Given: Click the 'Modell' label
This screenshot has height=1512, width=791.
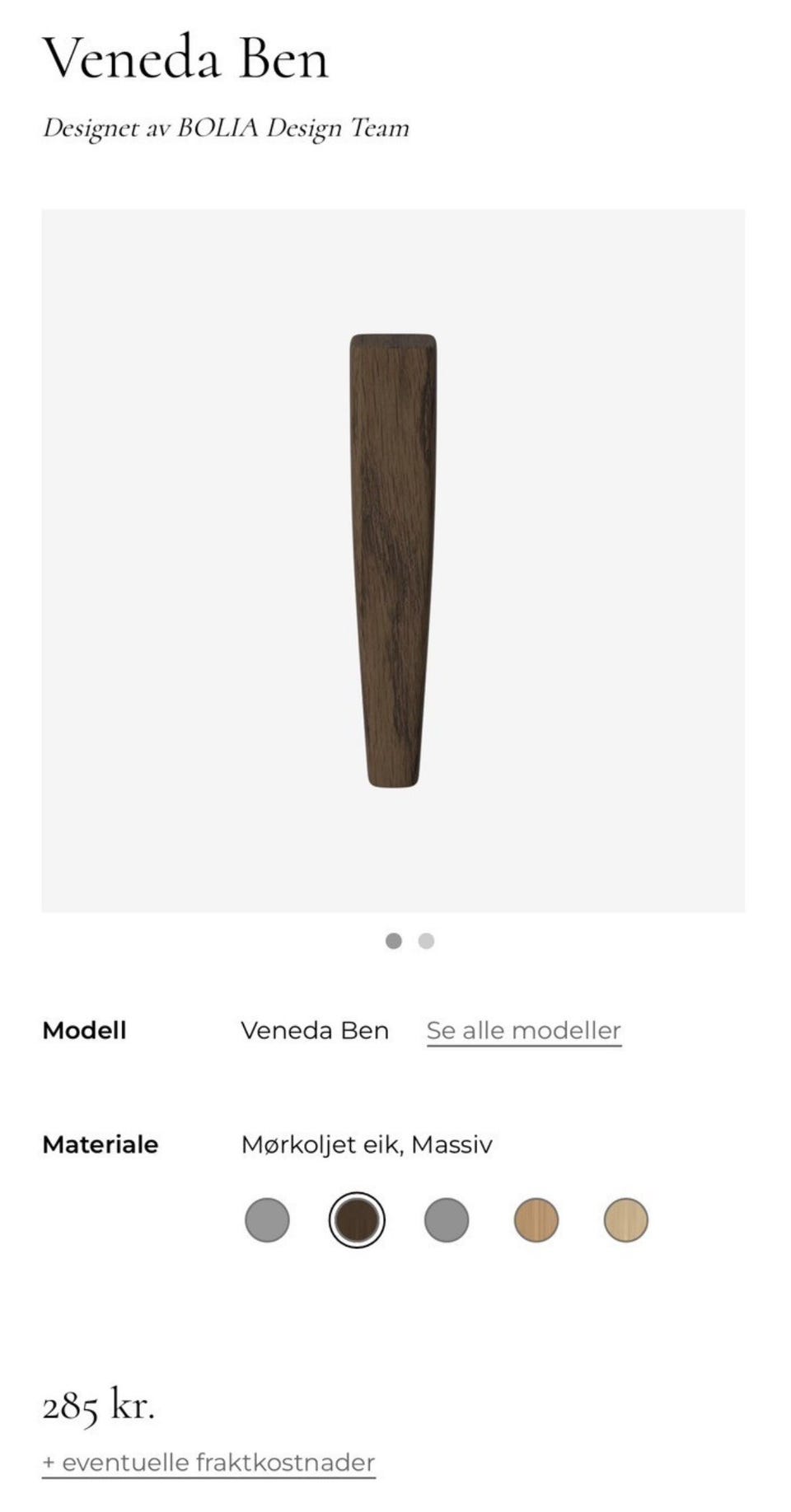Looking at the screenshot, I should pyautogui.click(x=85, y=1029).
